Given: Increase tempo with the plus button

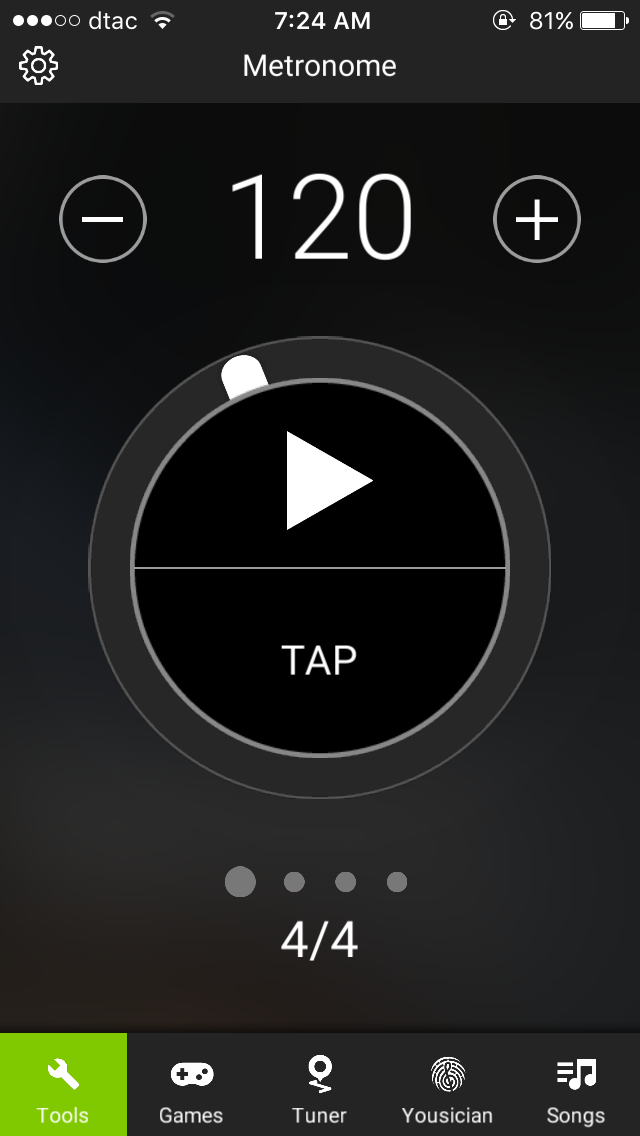Looking at the screenshot, I should [537, 219].
